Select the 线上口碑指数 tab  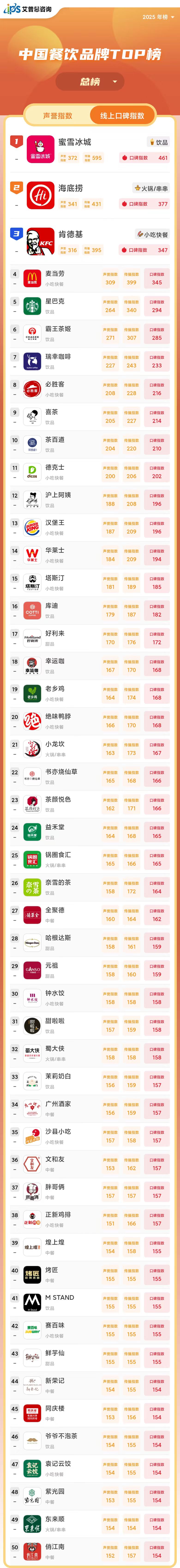(x=122, y=116)
